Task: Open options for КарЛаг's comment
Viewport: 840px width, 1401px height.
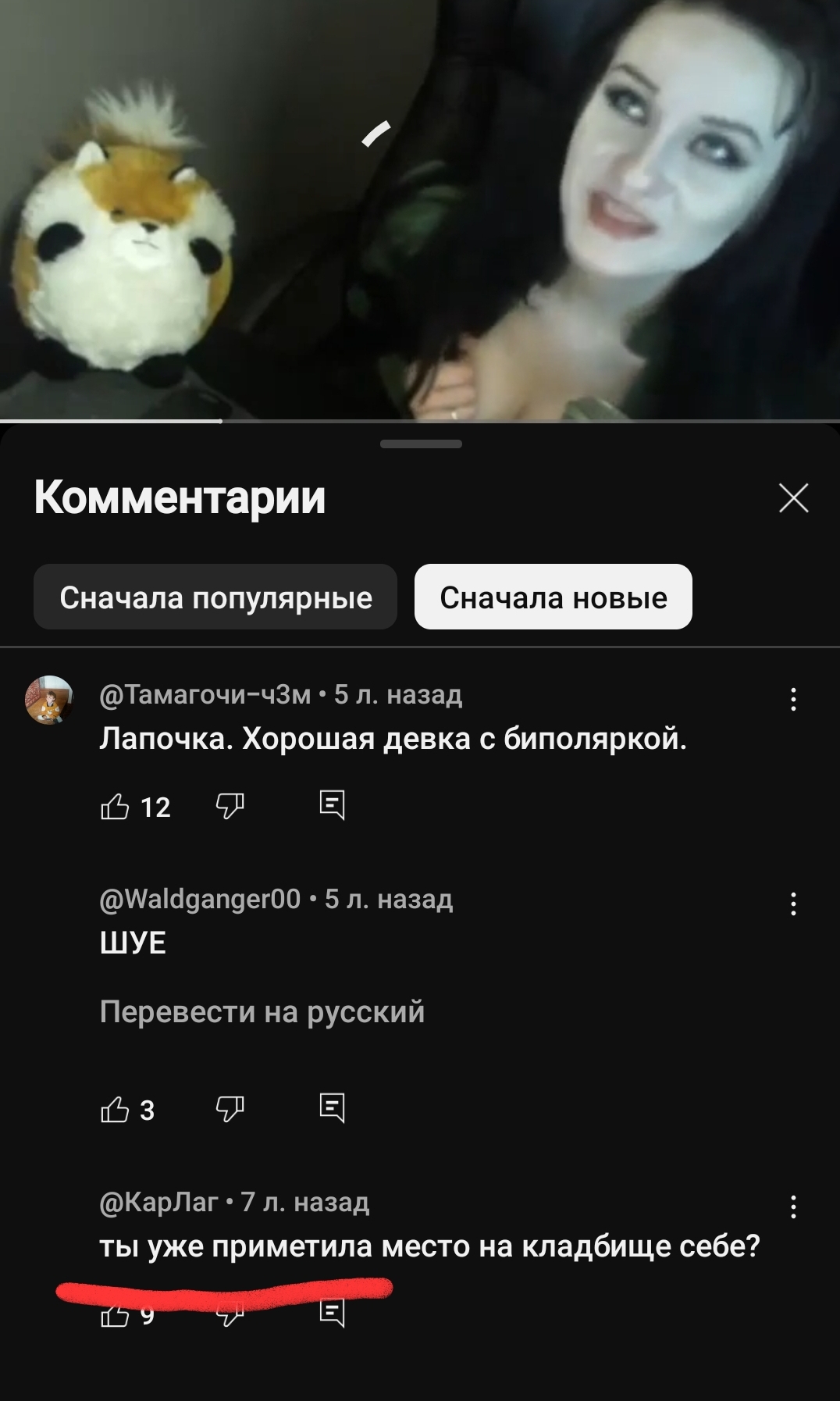Action: (x=793, y=1207)
